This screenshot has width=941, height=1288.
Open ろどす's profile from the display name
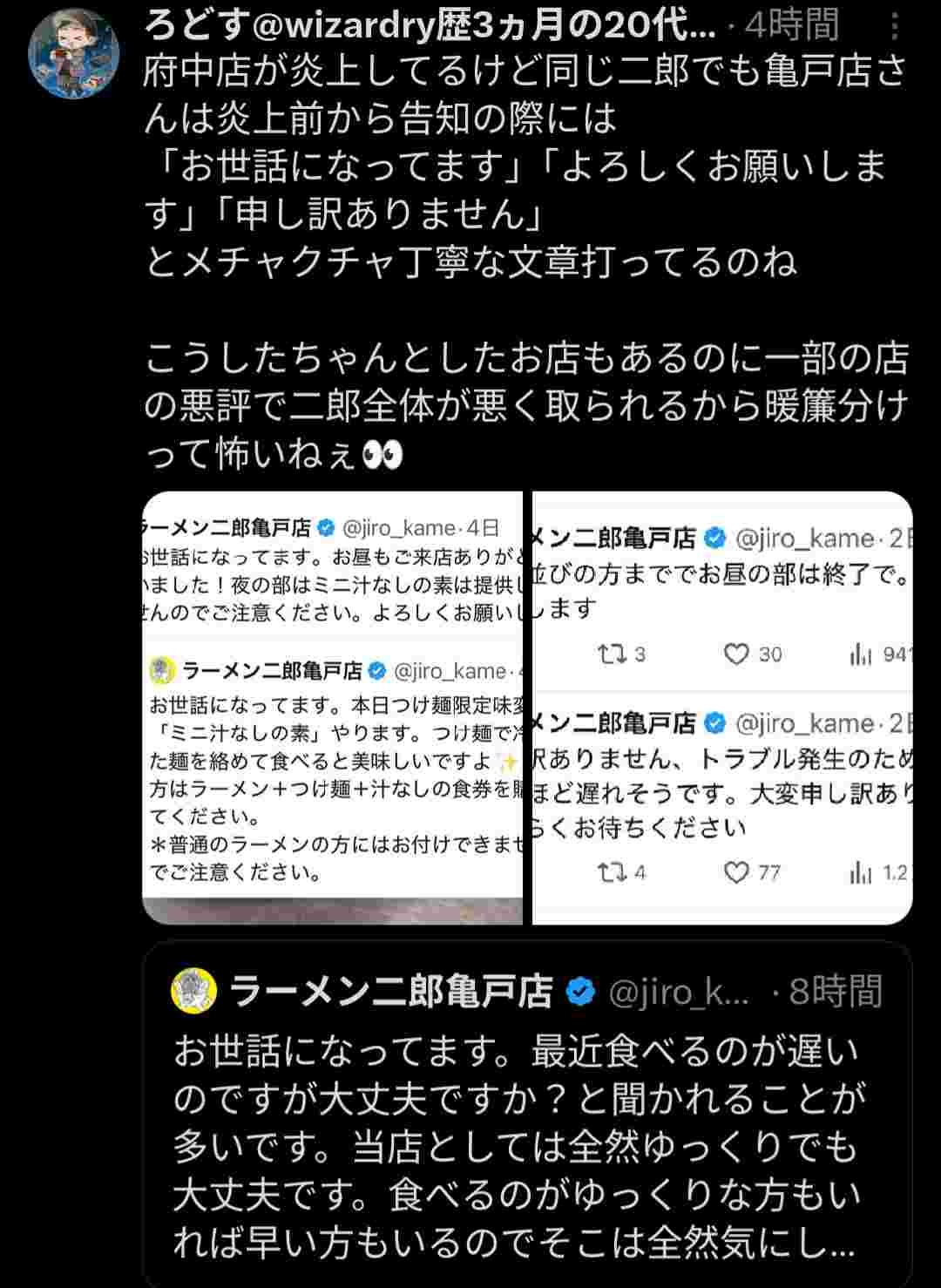[x=429, y=28]
